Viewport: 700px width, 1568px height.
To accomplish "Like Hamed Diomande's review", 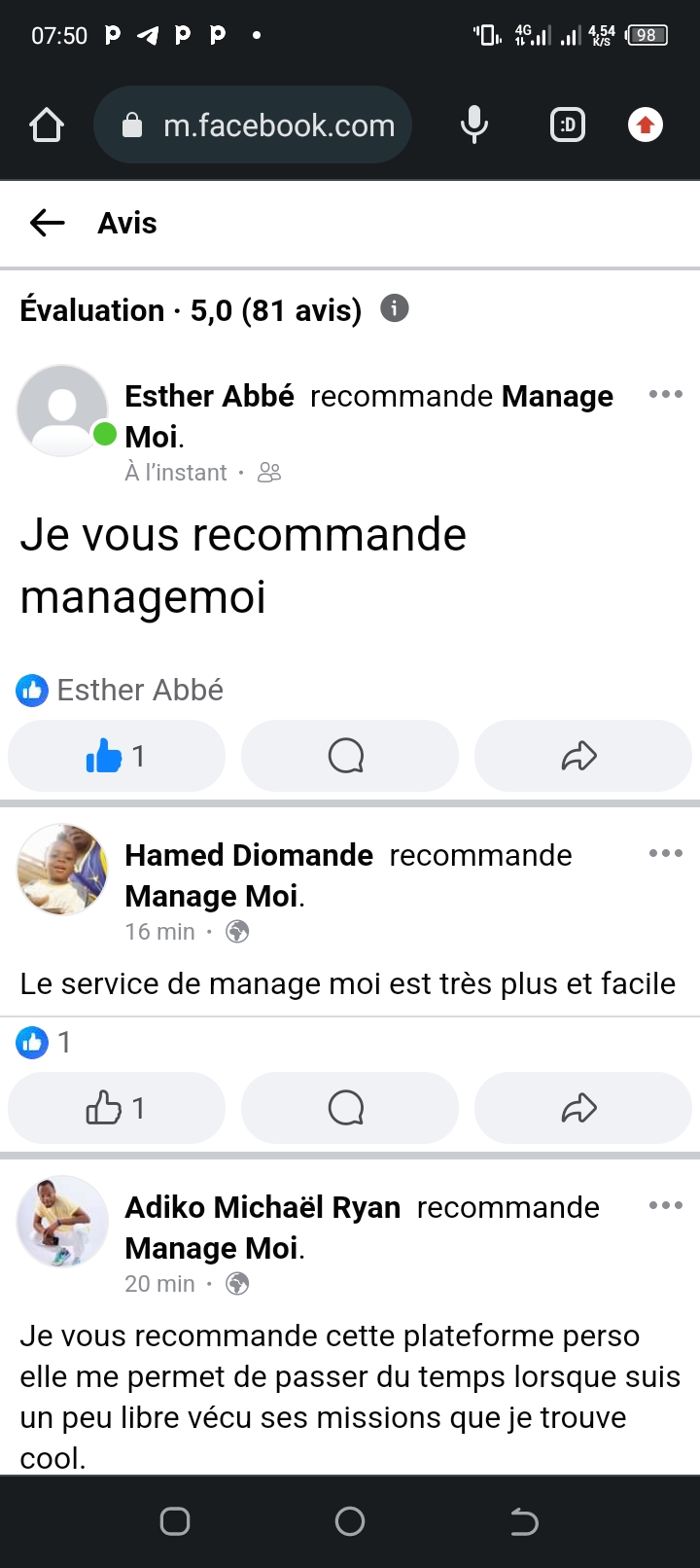I will click(x=116, y=1108).
